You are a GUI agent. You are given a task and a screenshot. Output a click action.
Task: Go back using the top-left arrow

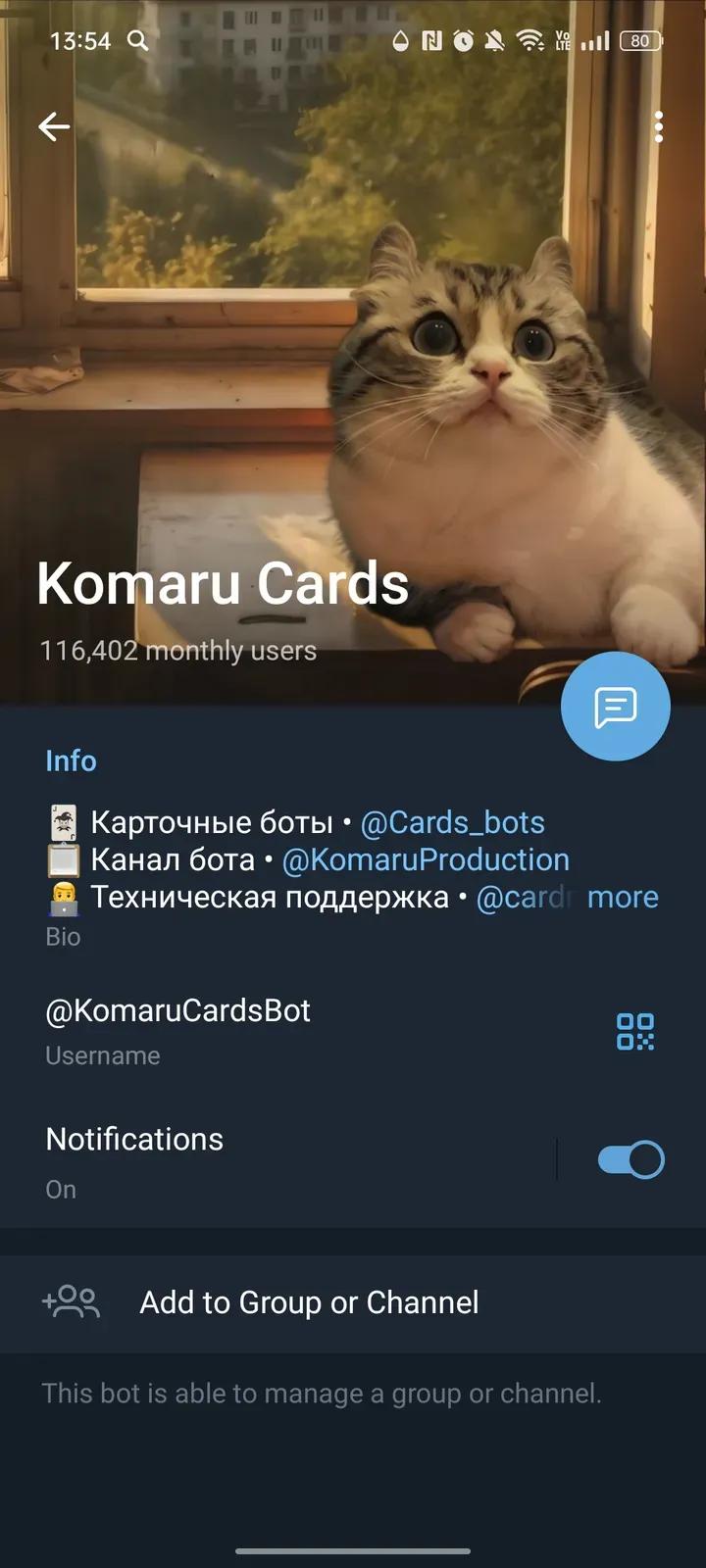pos(54,126)
